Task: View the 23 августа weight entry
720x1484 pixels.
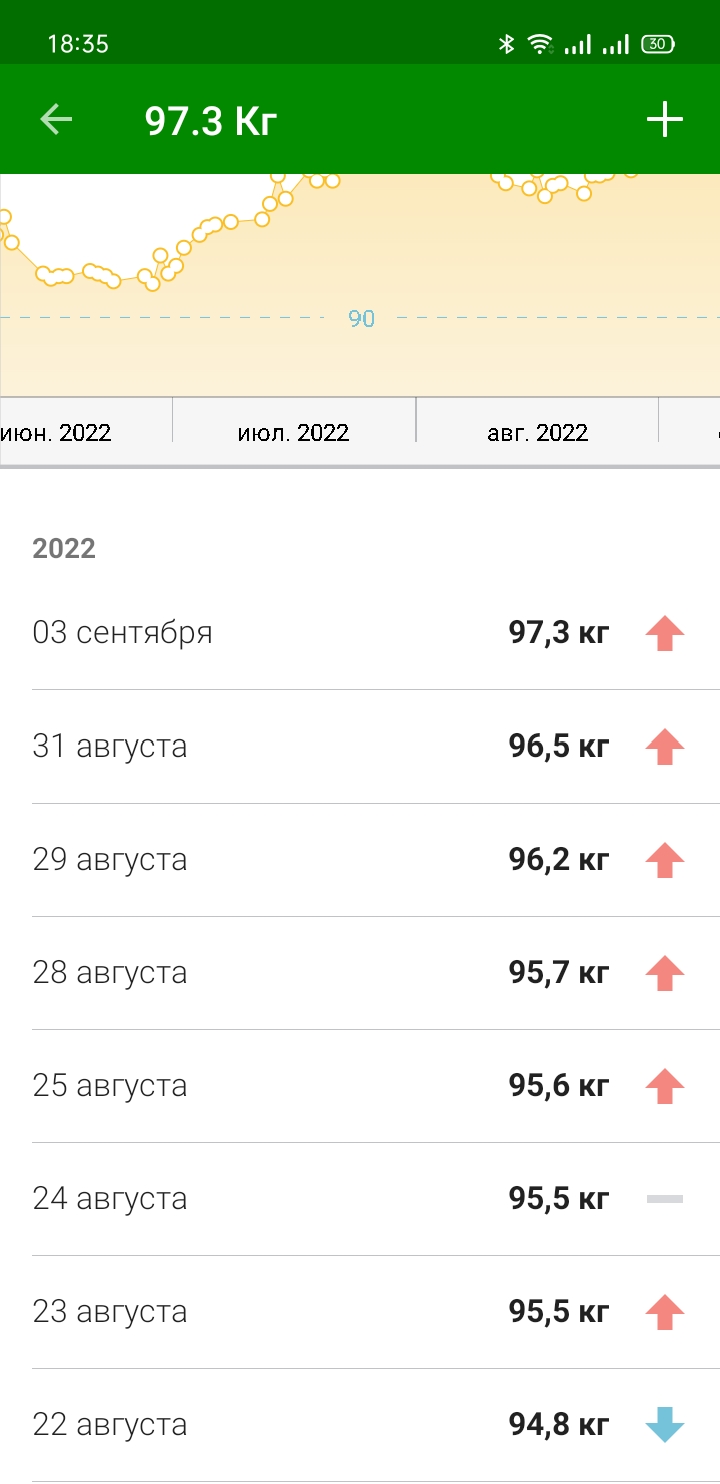Action: 360,1311
